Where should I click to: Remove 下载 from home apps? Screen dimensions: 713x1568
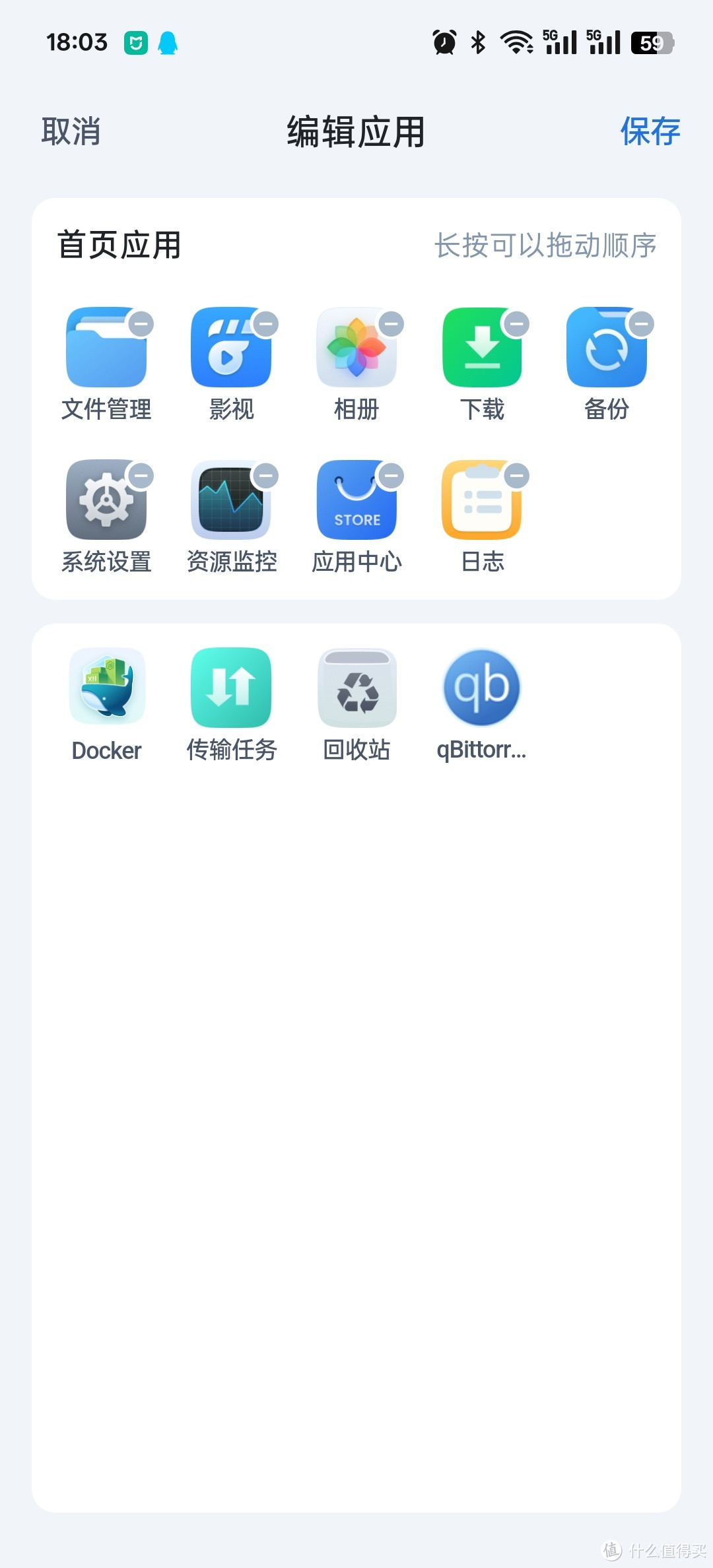[x=517, y=324]
